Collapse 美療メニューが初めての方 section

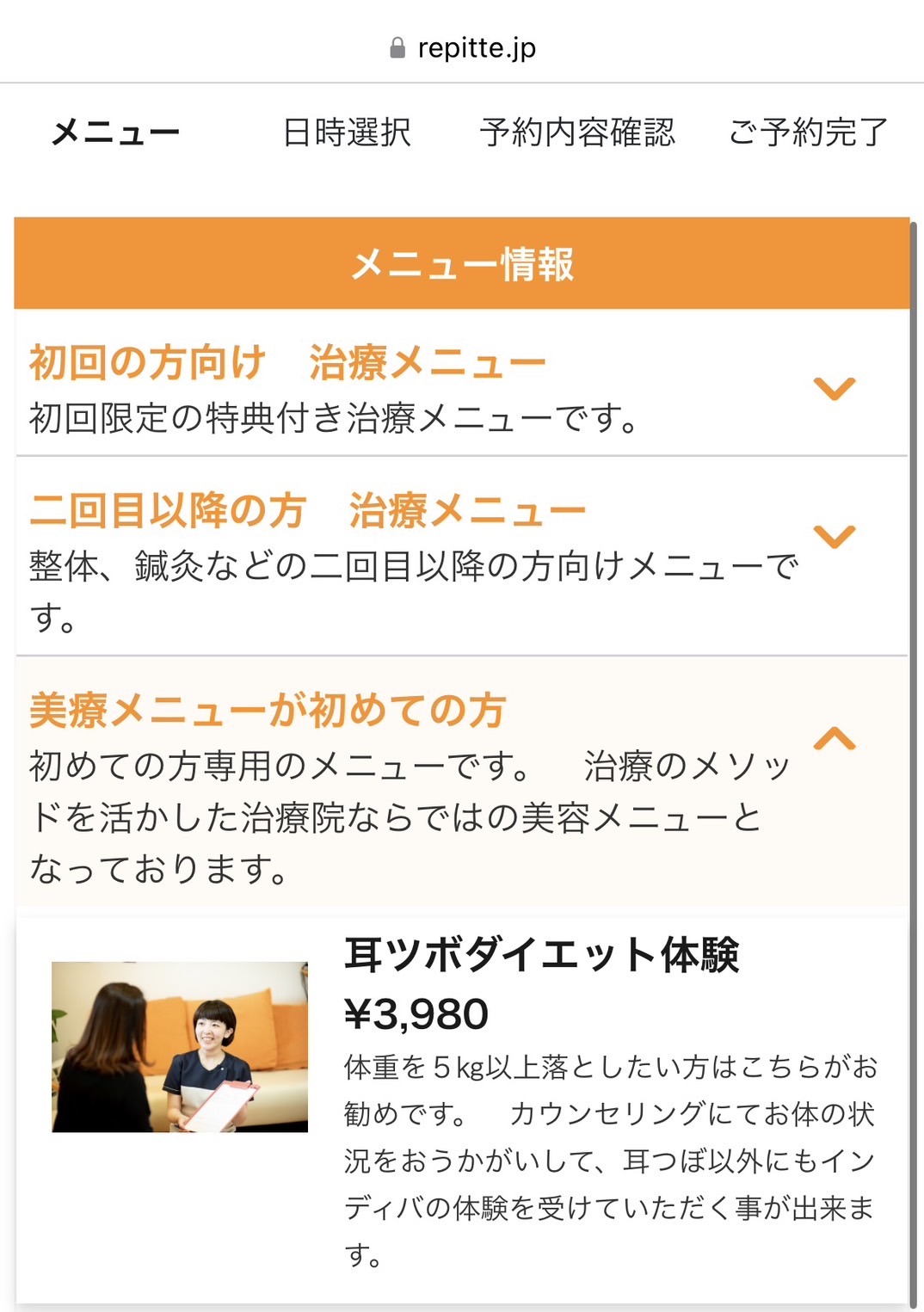[834, 739]
